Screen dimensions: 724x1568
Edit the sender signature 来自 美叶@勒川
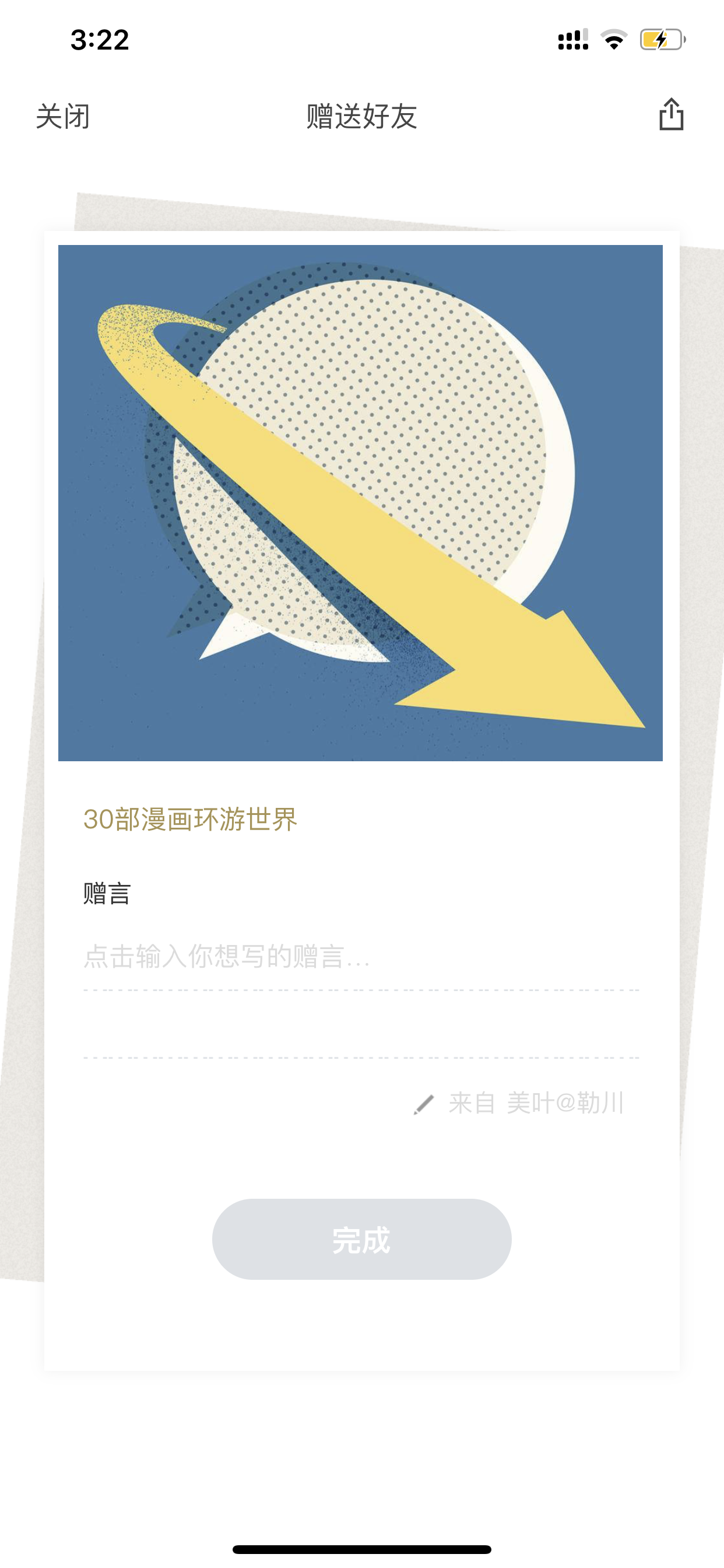(519, 1104)
